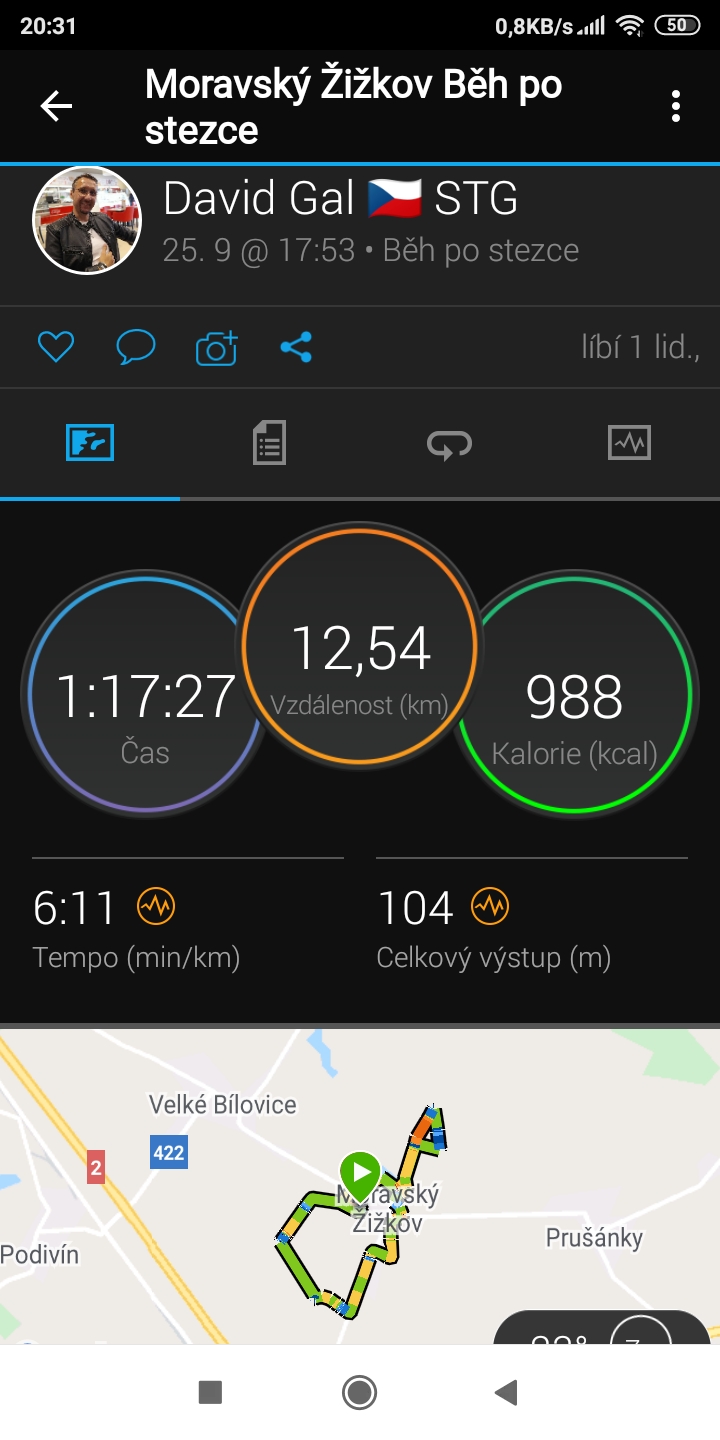Open David Gal's profile picture
The width and height of the screenshot is (720, 1440).
point(87,220)
